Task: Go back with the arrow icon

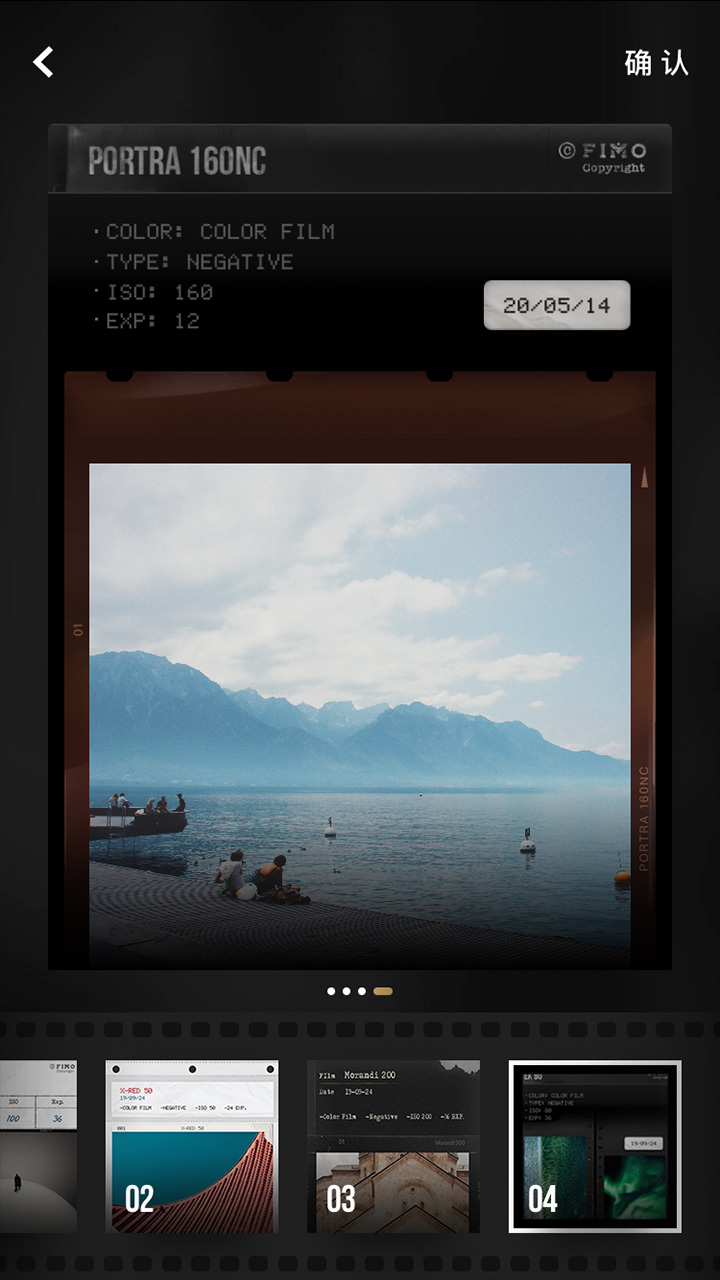Action: click(x=43, y=62)
